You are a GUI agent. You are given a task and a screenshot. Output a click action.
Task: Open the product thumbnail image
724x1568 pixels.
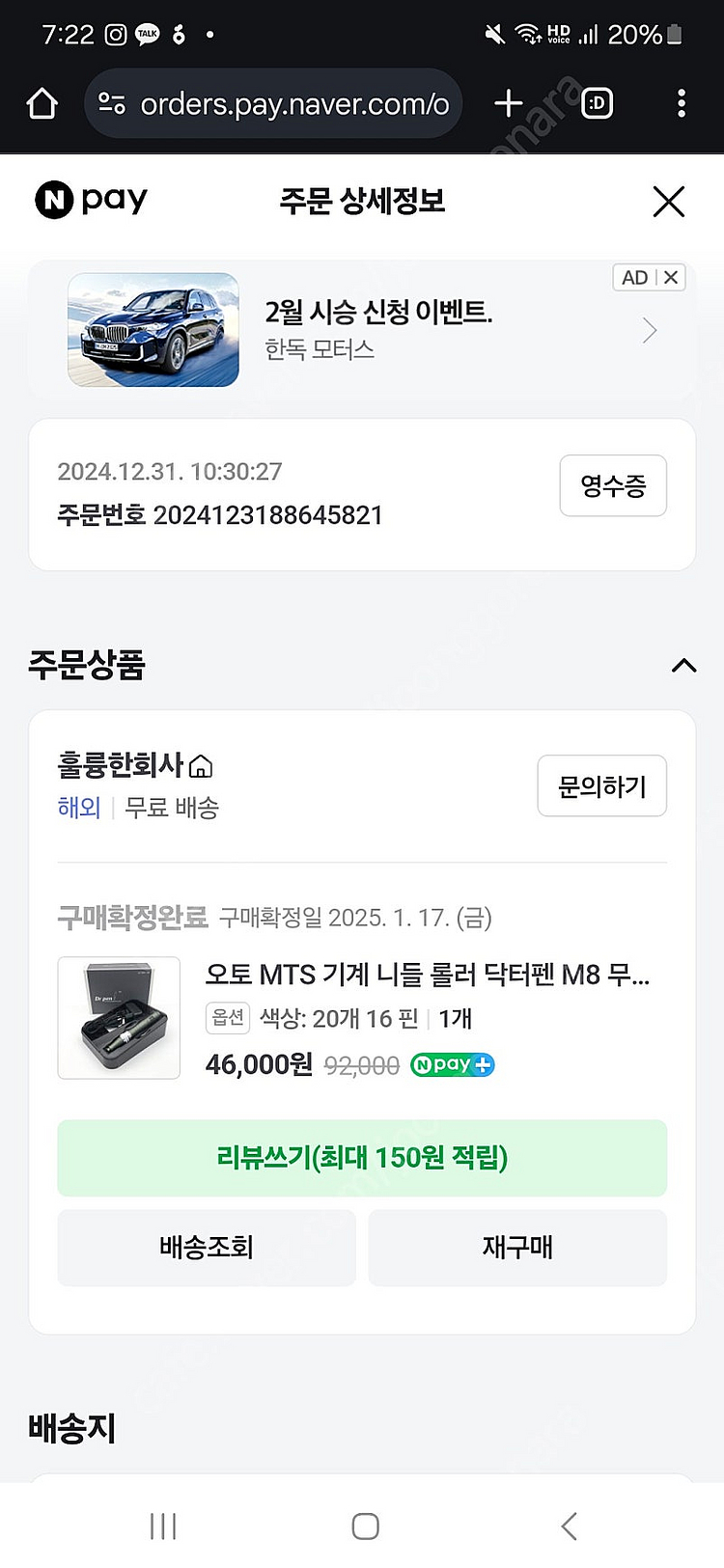coord(119,1017)
